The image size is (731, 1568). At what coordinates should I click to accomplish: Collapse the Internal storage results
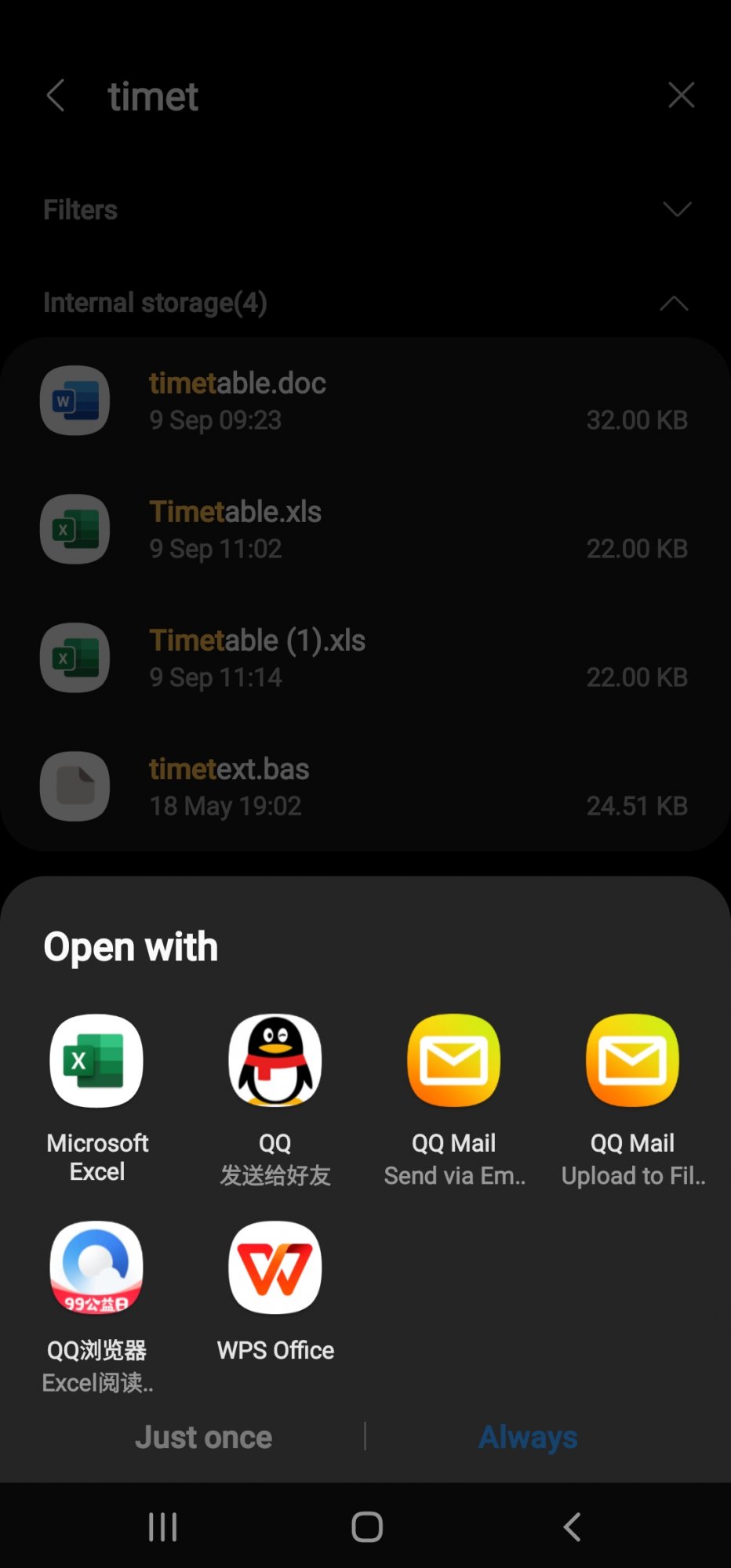point(674,303)
